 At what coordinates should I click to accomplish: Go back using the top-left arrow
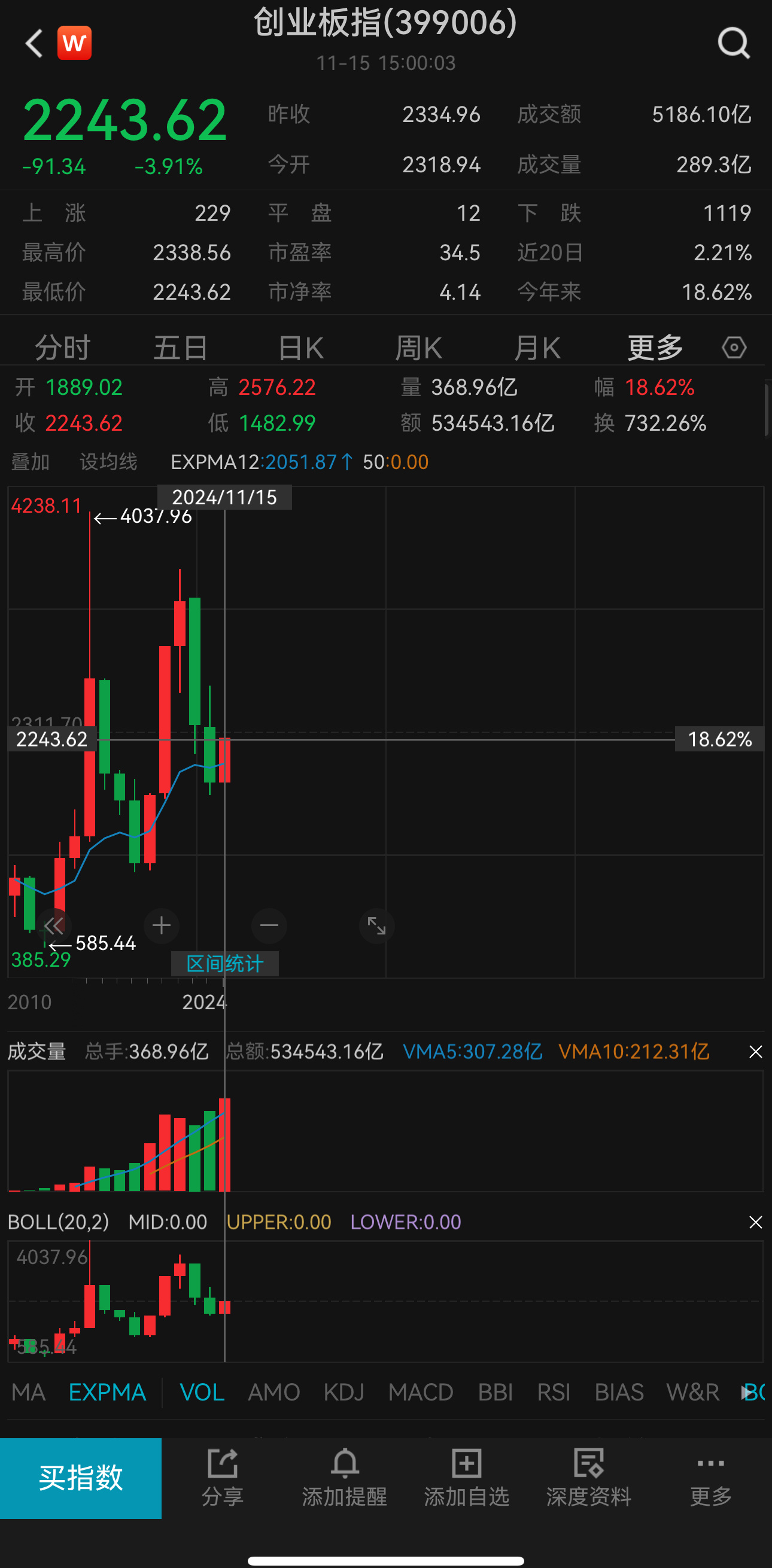coord(34,43)
